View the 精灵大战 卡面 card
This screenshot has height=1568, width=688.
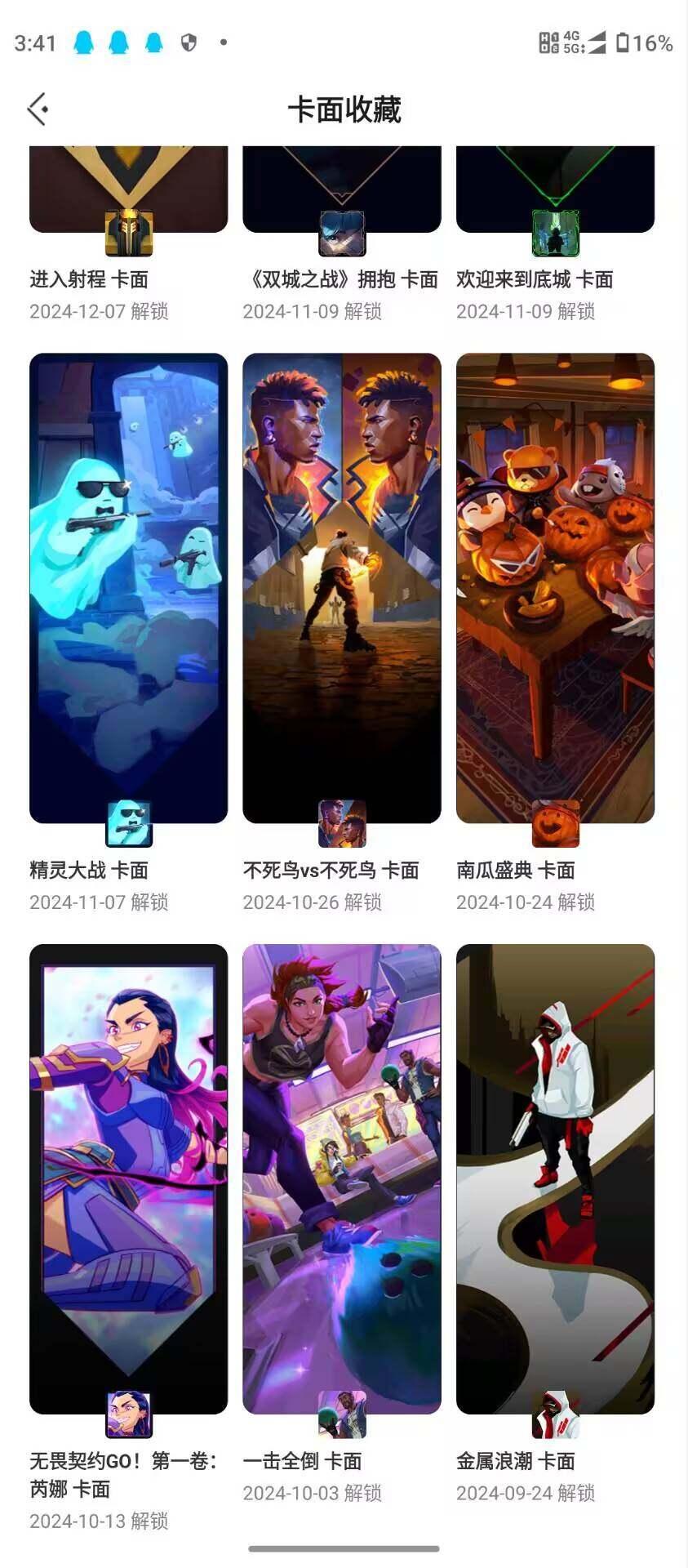[x=128, y=588]
